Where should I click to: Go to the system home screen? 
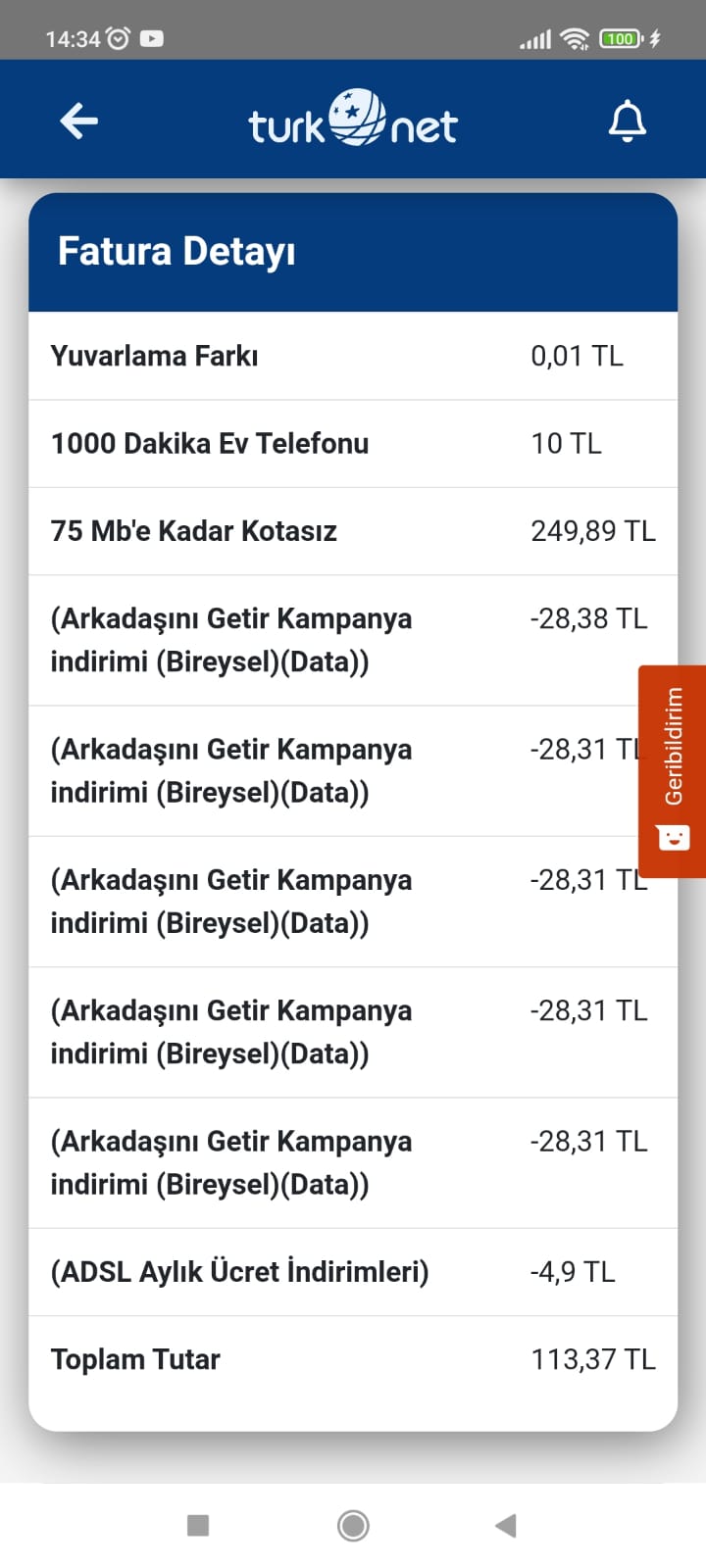point(353,1525)
